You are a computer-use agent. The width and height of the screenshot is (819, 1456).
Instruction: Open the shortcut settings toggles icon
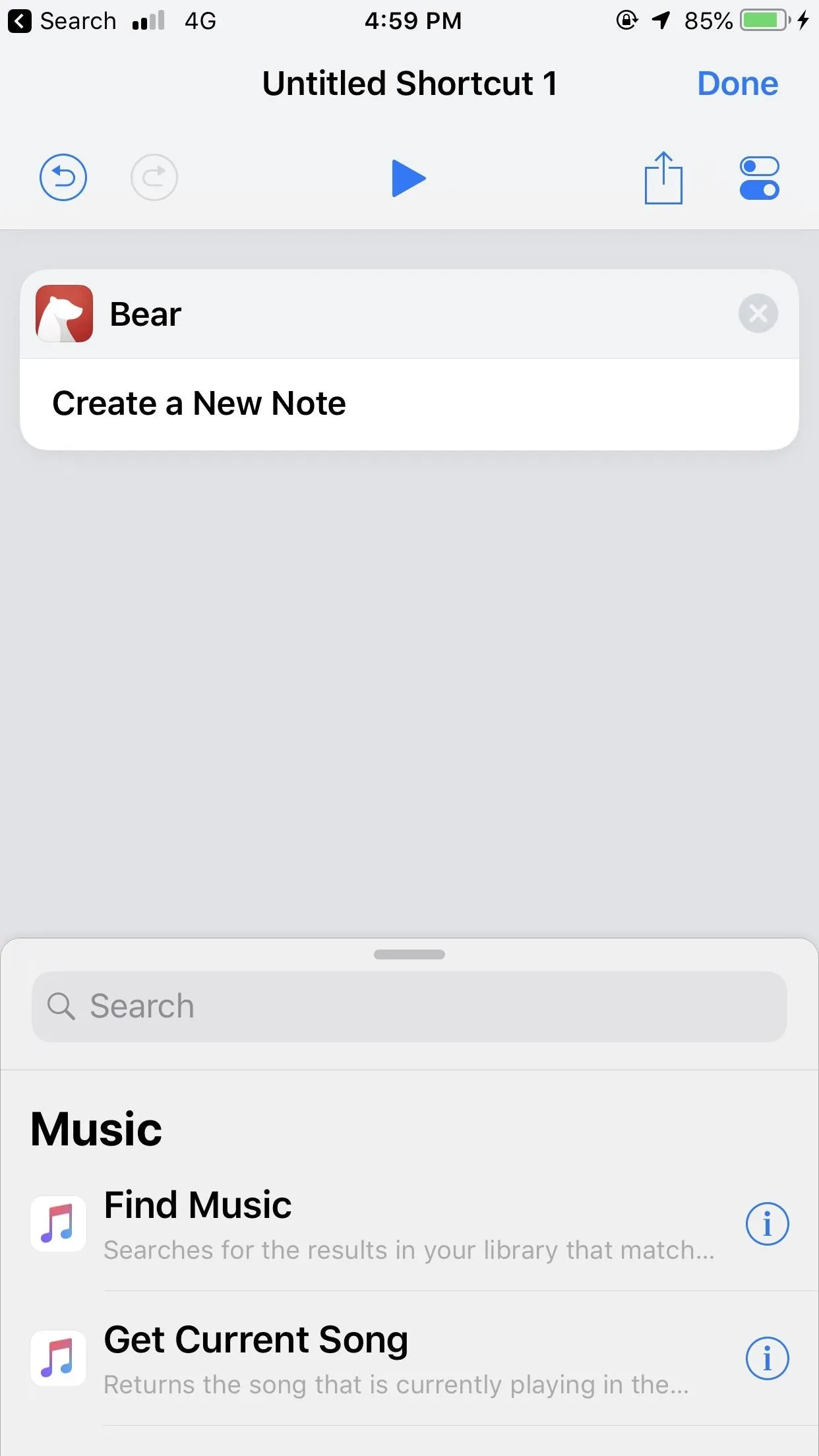[760, 178]
